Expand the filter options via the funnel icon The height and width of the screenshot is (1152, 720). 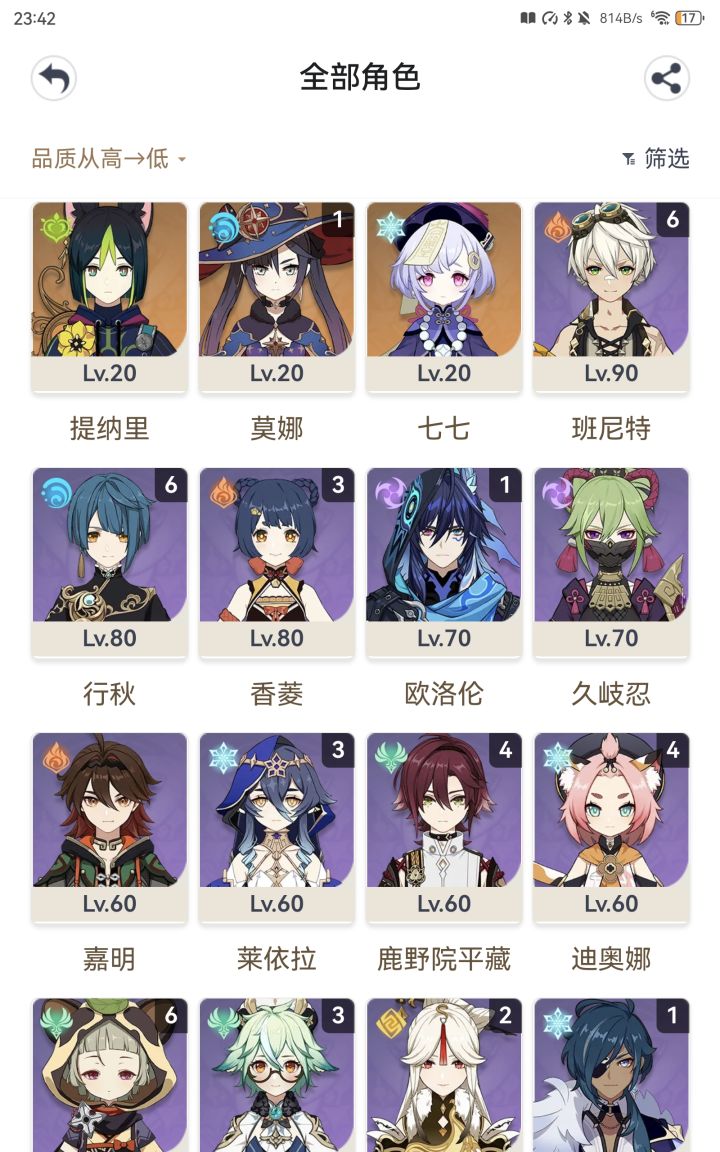628,158
